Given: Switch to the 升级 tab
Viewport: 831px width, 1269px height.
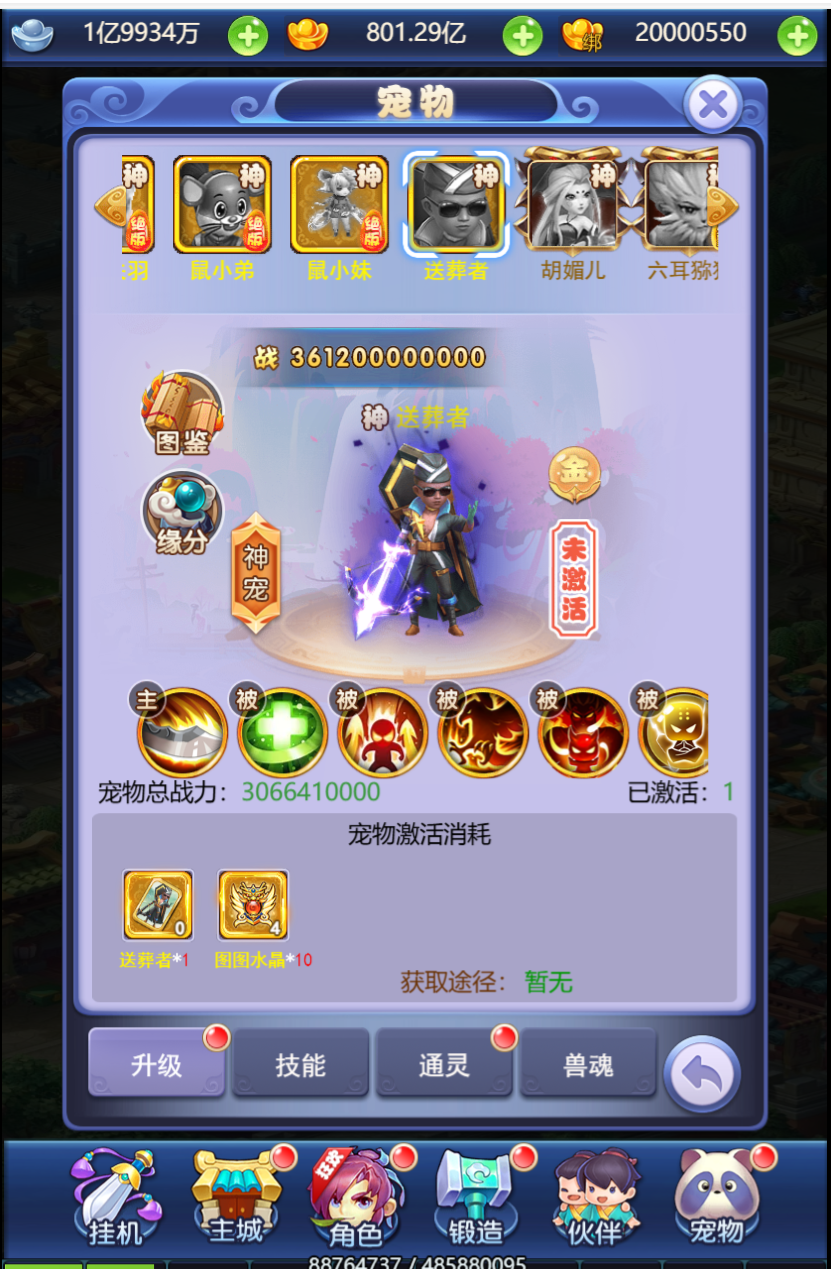Looking at the screenshot, I should [x=157, y=1065].
